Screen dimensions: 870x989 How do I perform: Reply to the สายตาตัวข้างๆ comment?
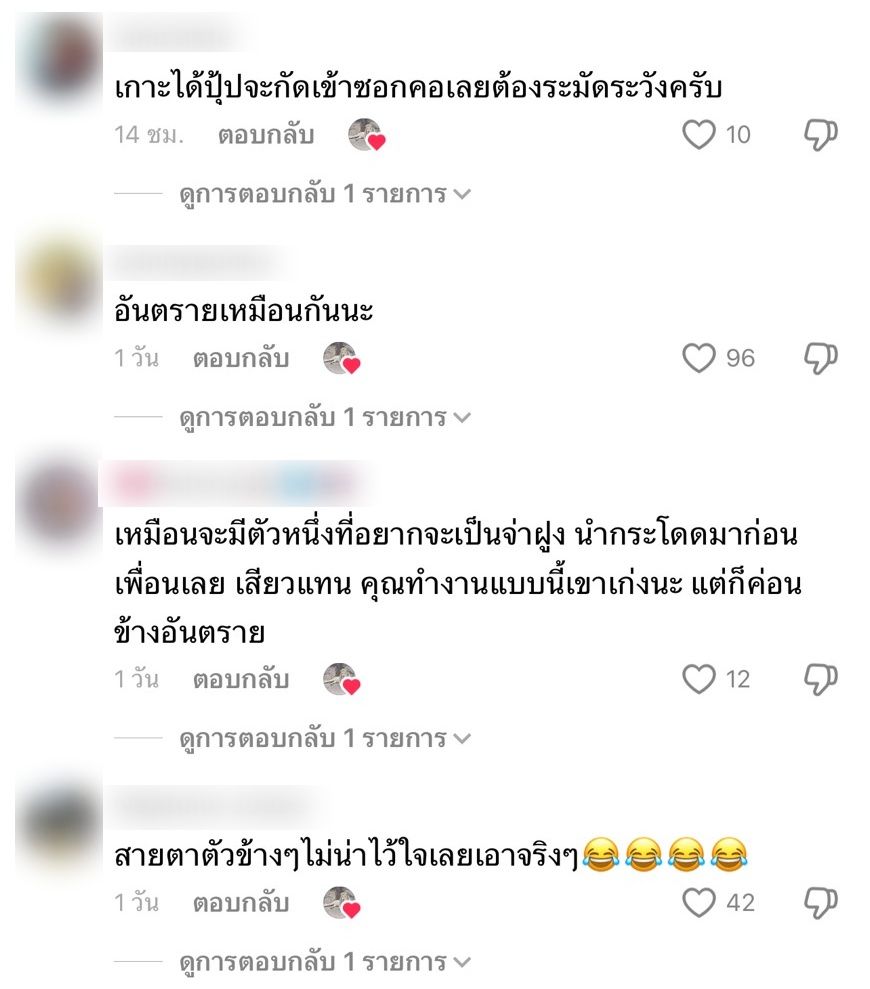[x=241, y=903]
